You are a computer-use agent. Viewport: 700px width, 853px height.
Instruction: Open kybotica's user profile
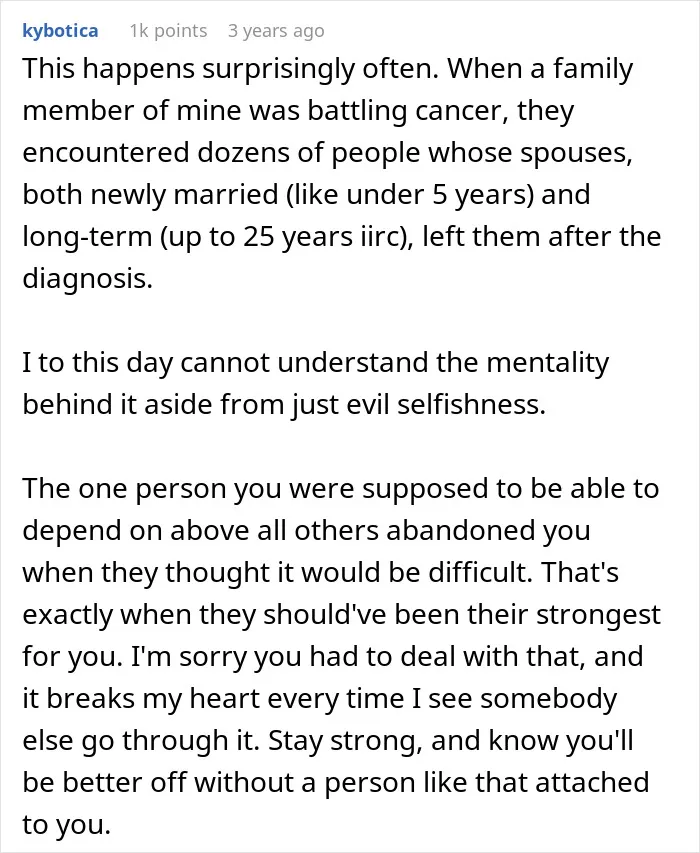[60, 31]
